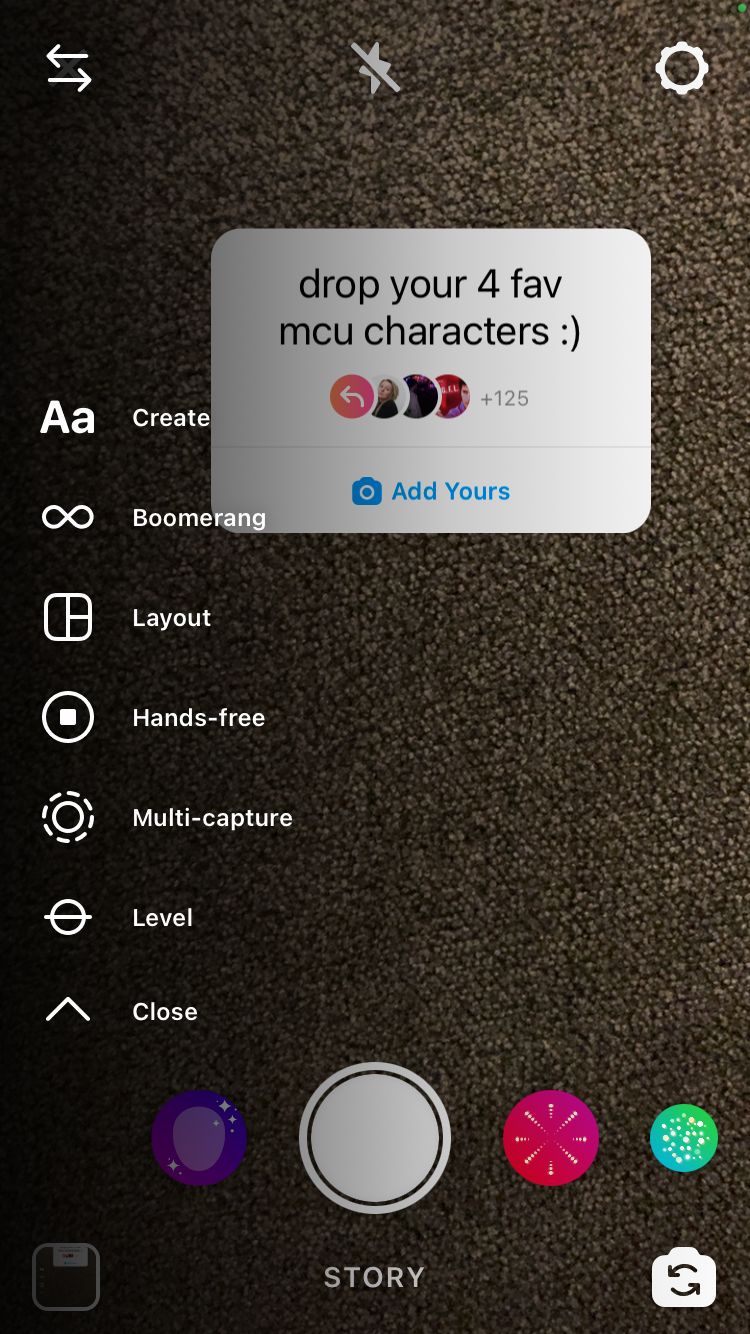Viewport: 750px width, 1334px height.
Task: Apply the green dotted filter
Action: [x=684, y=1138]
